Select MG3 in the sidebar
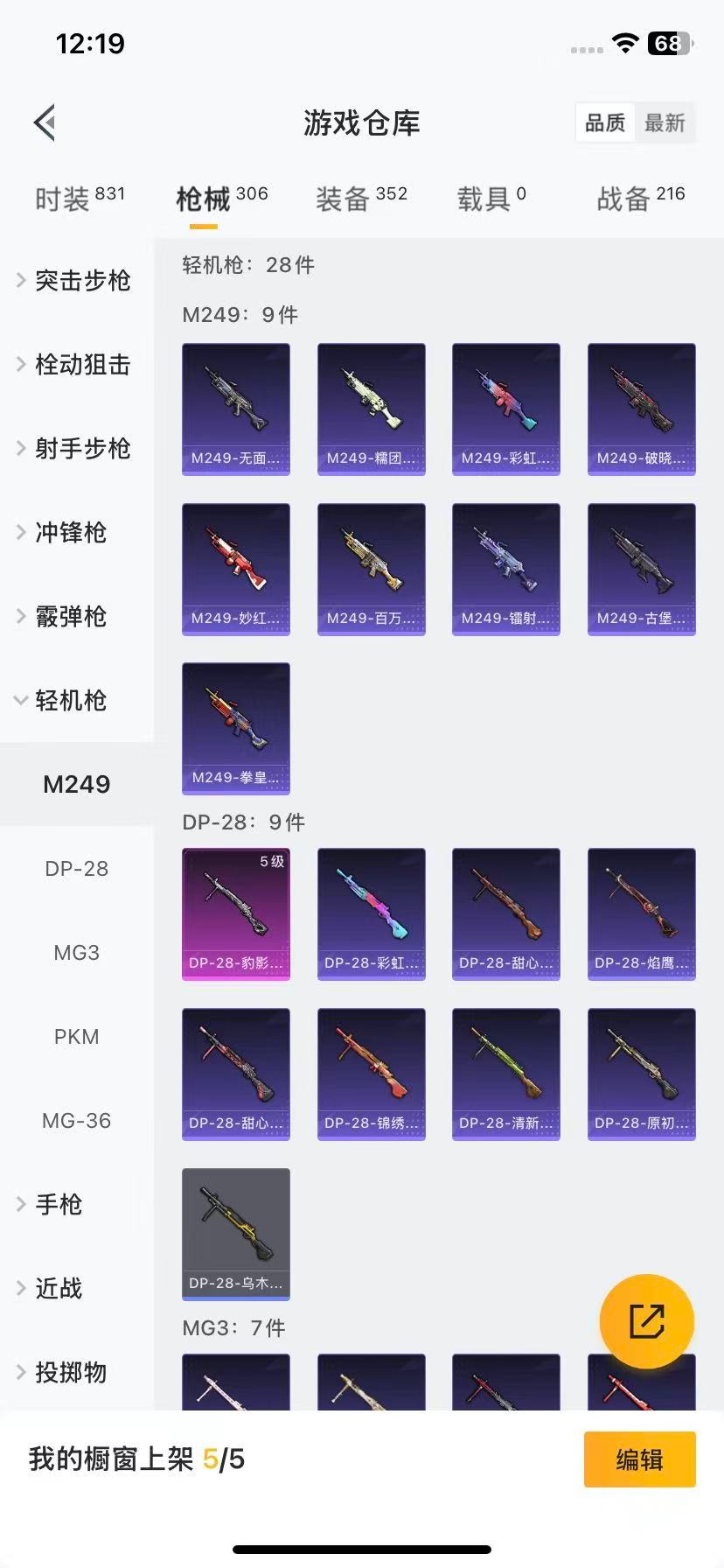The width and height of the screenshot is (724, 1568). (x=77, y=953)
